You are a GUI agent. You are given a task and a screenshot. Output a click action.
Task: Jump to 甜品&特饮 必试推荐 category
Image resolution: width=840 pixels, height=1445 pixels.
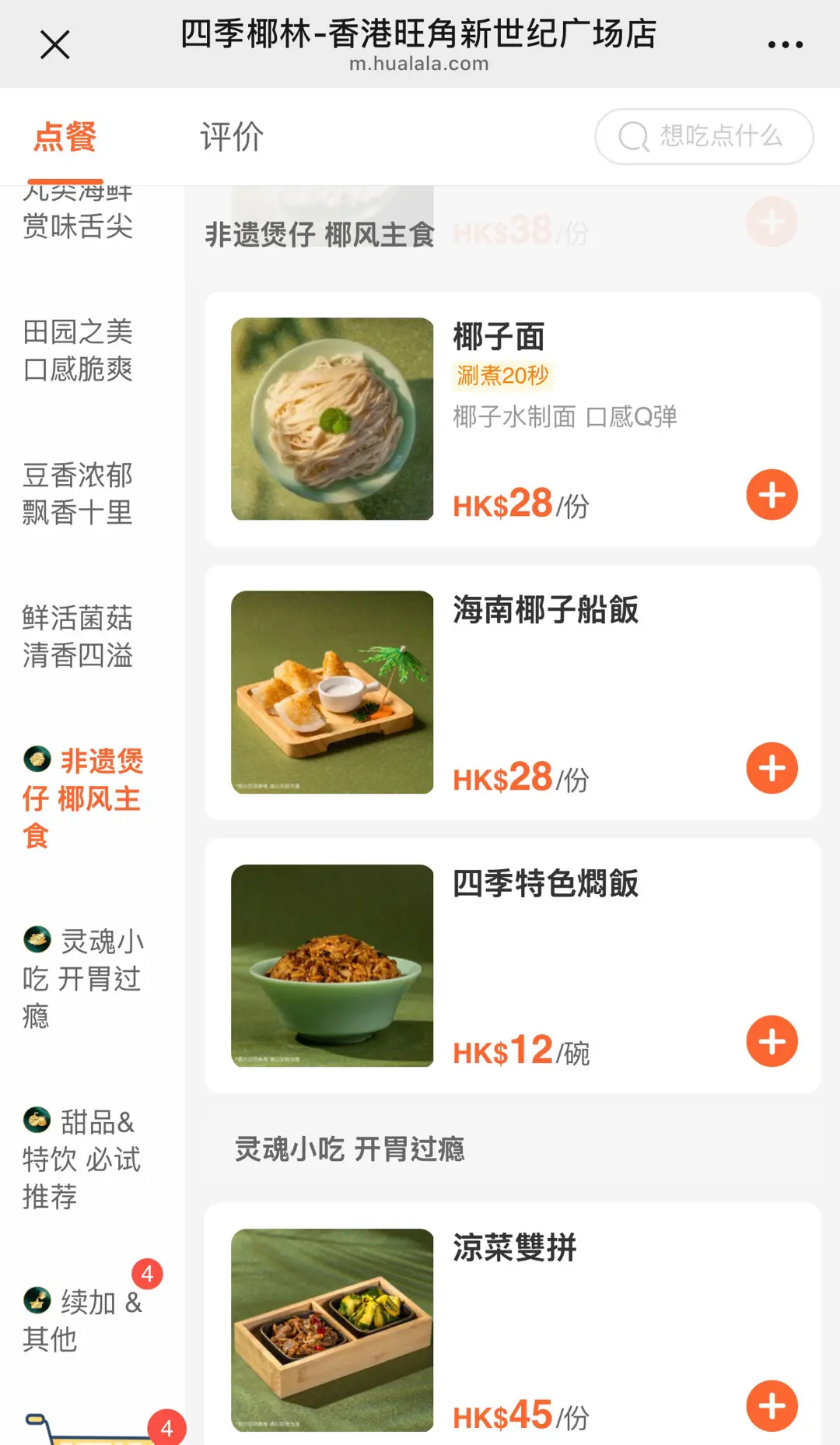coord(81,1159)
